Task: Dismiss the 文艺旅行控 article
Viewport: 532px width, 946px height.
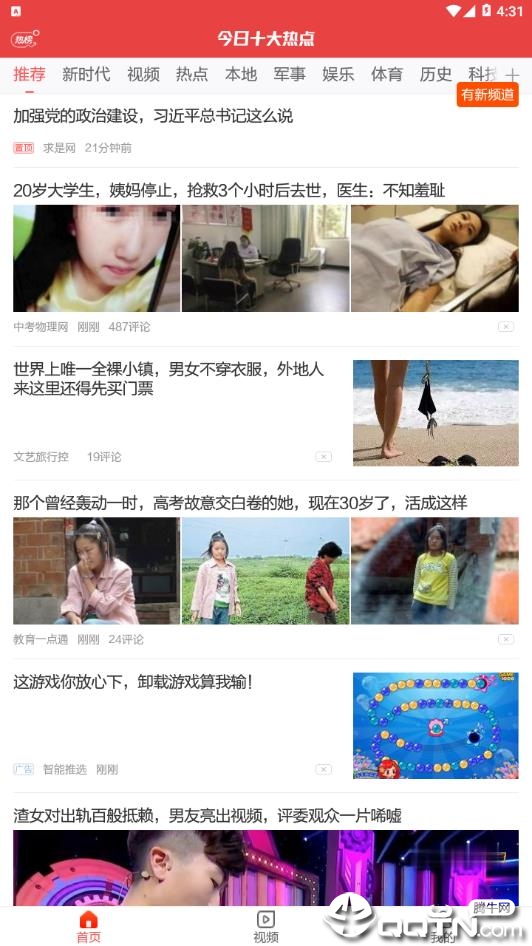Action: [x=324, y=457]
